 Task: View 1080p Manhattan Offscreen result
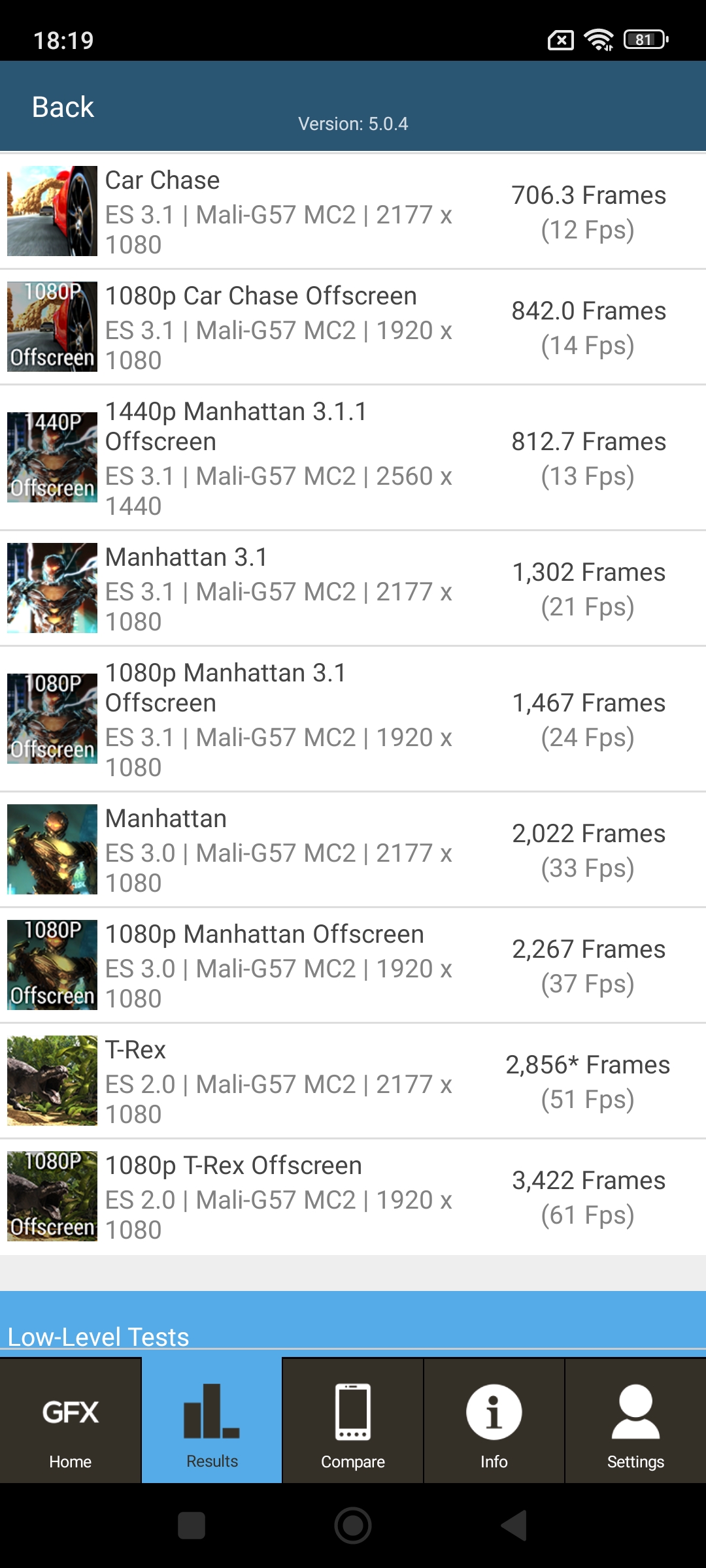pyautogui.click(x=353, y=966)
